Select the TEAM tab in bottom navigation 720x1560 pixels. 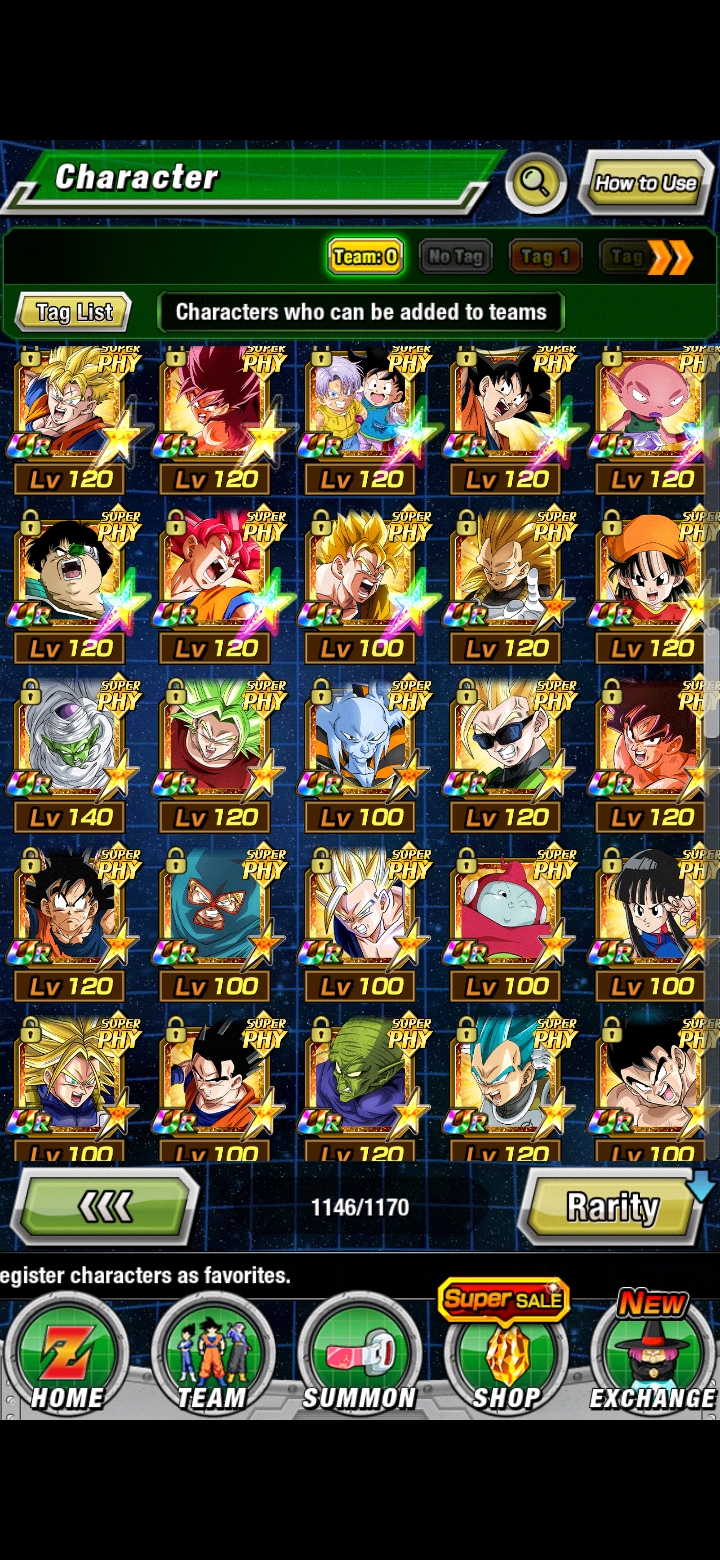[212, 1340]
